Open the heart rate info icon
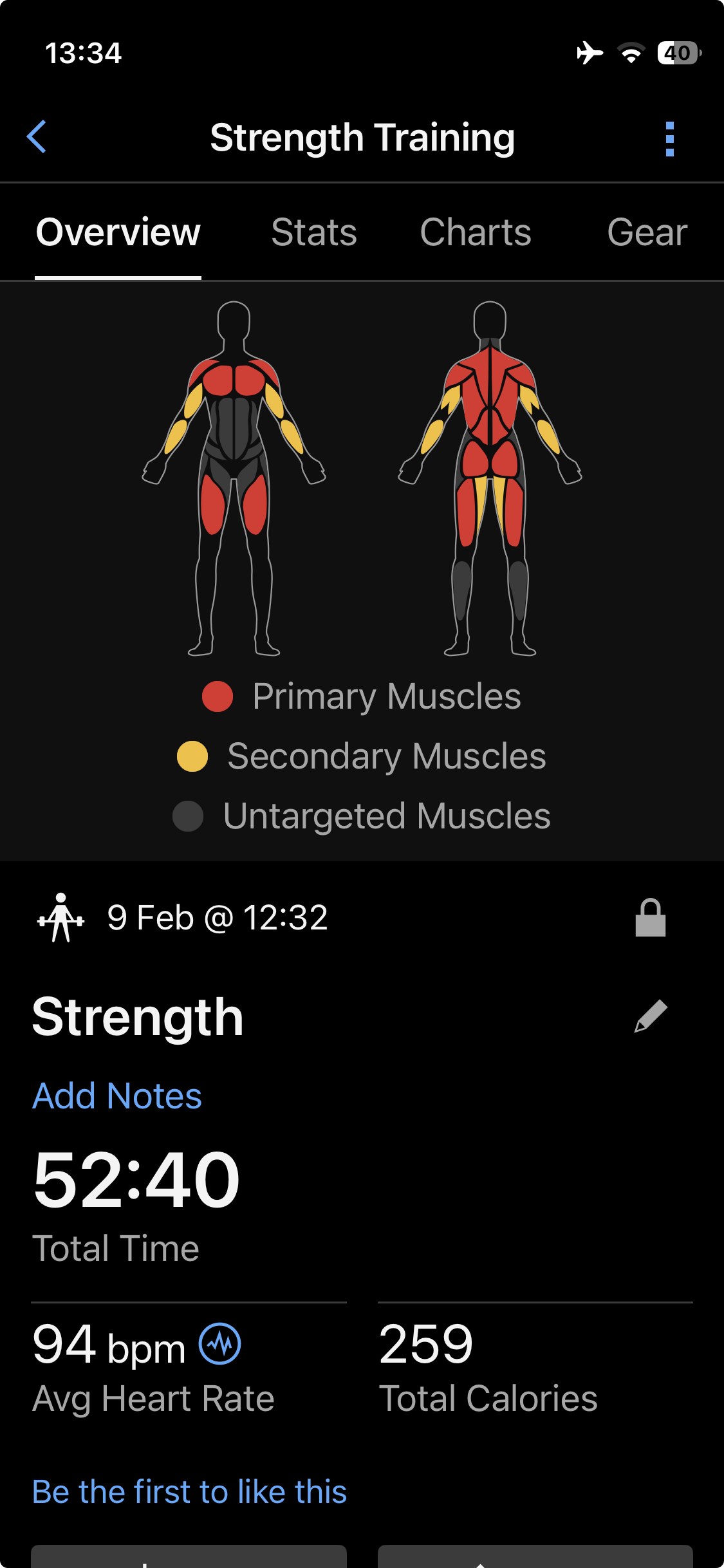The height and width of the screenshot is (1568, 724). (x=220, y=1344)
